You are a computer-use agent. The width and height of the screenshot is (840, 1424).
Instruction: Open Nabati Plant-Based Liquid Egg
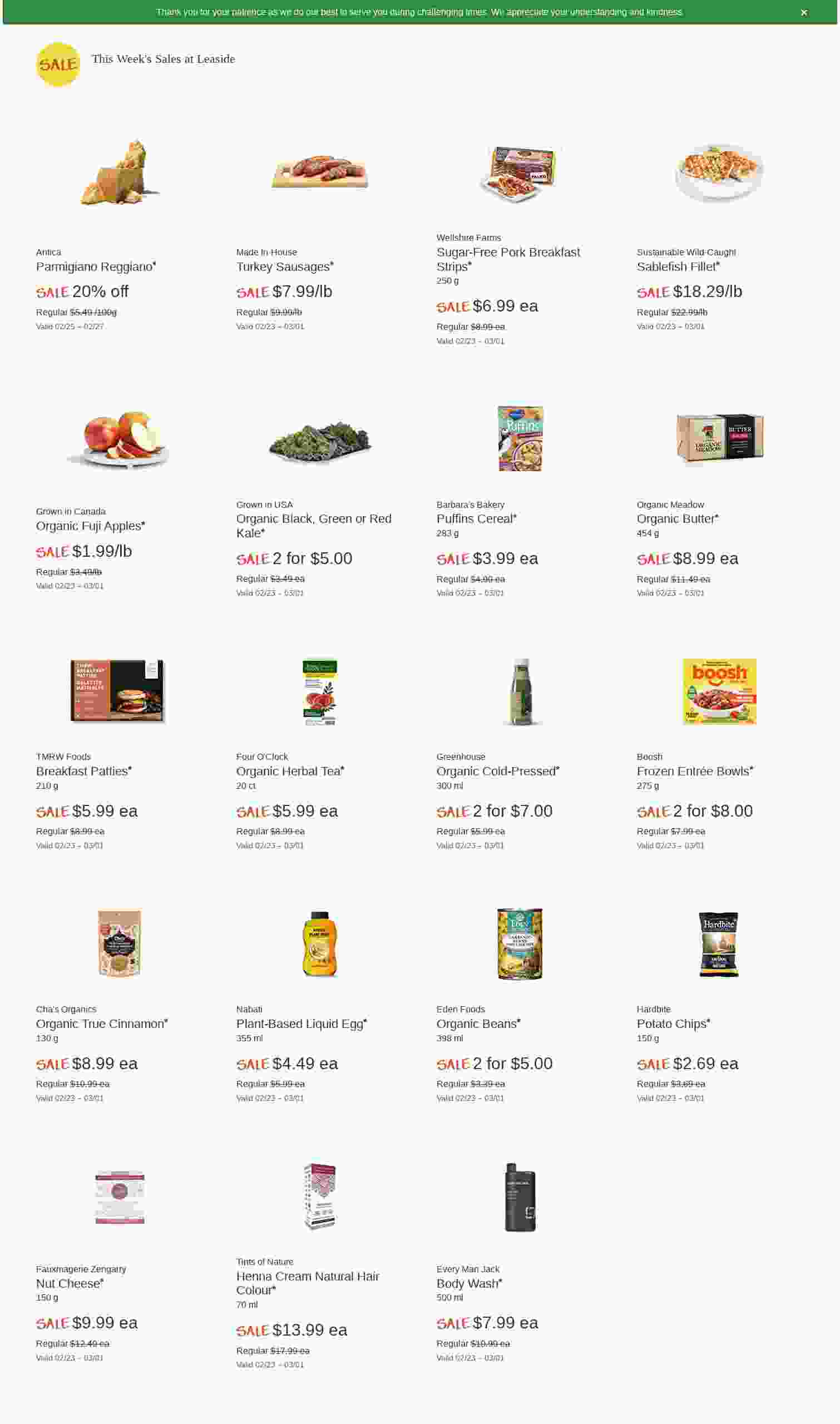click(301, 1023)
